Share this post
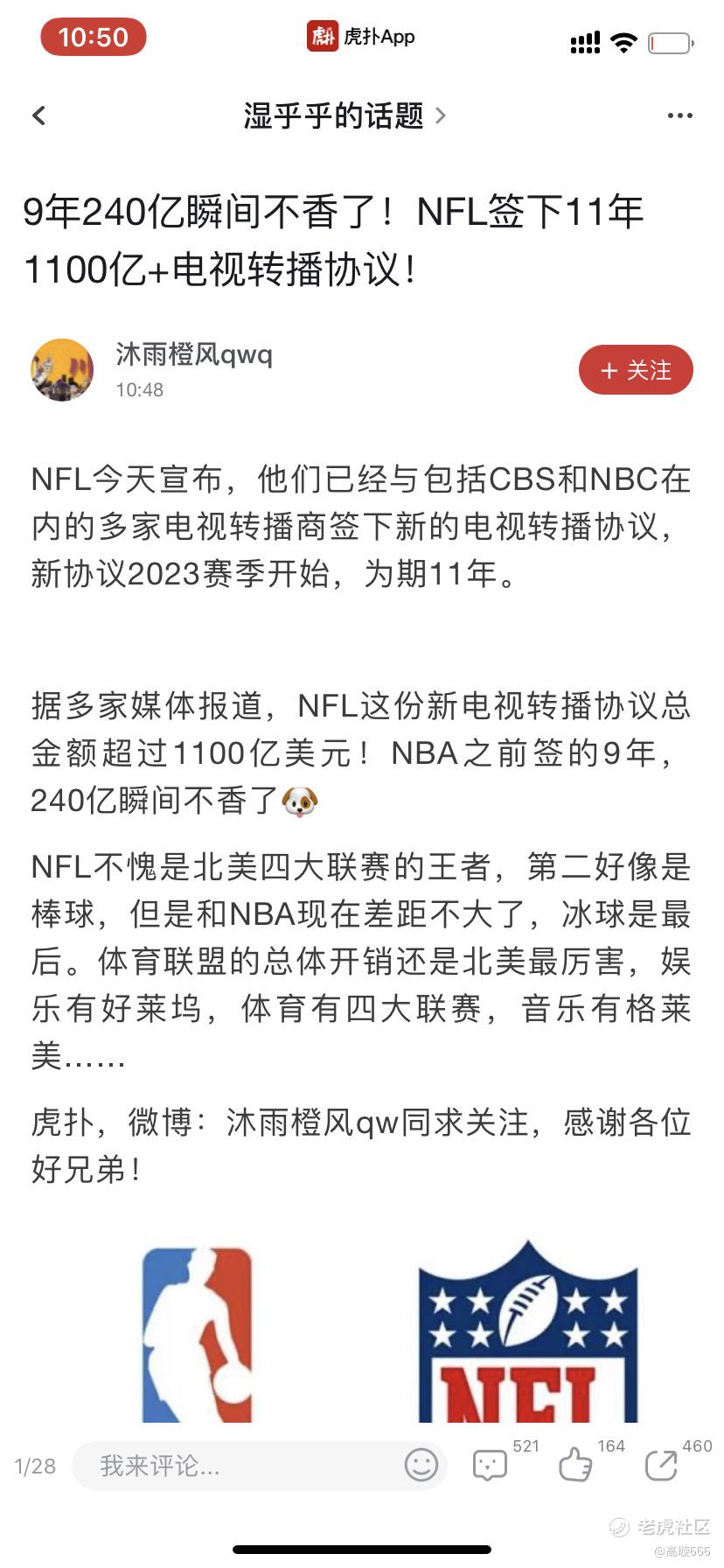The height and width of the screenshot is (1568, 724). 661,1465
